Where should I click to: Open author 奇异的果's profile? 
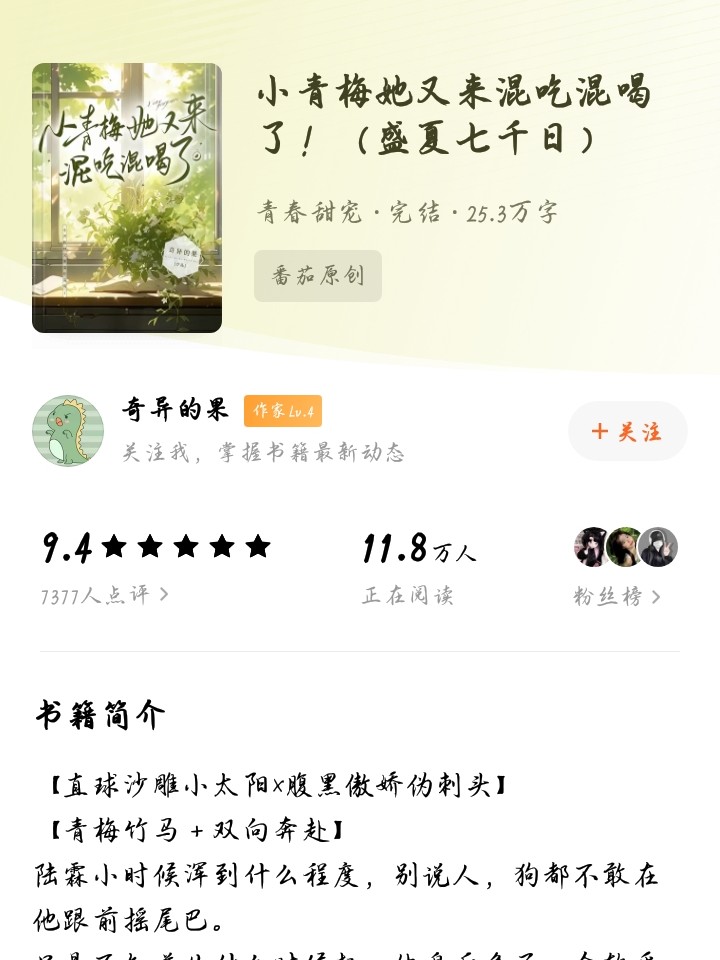tap(176, 410)
